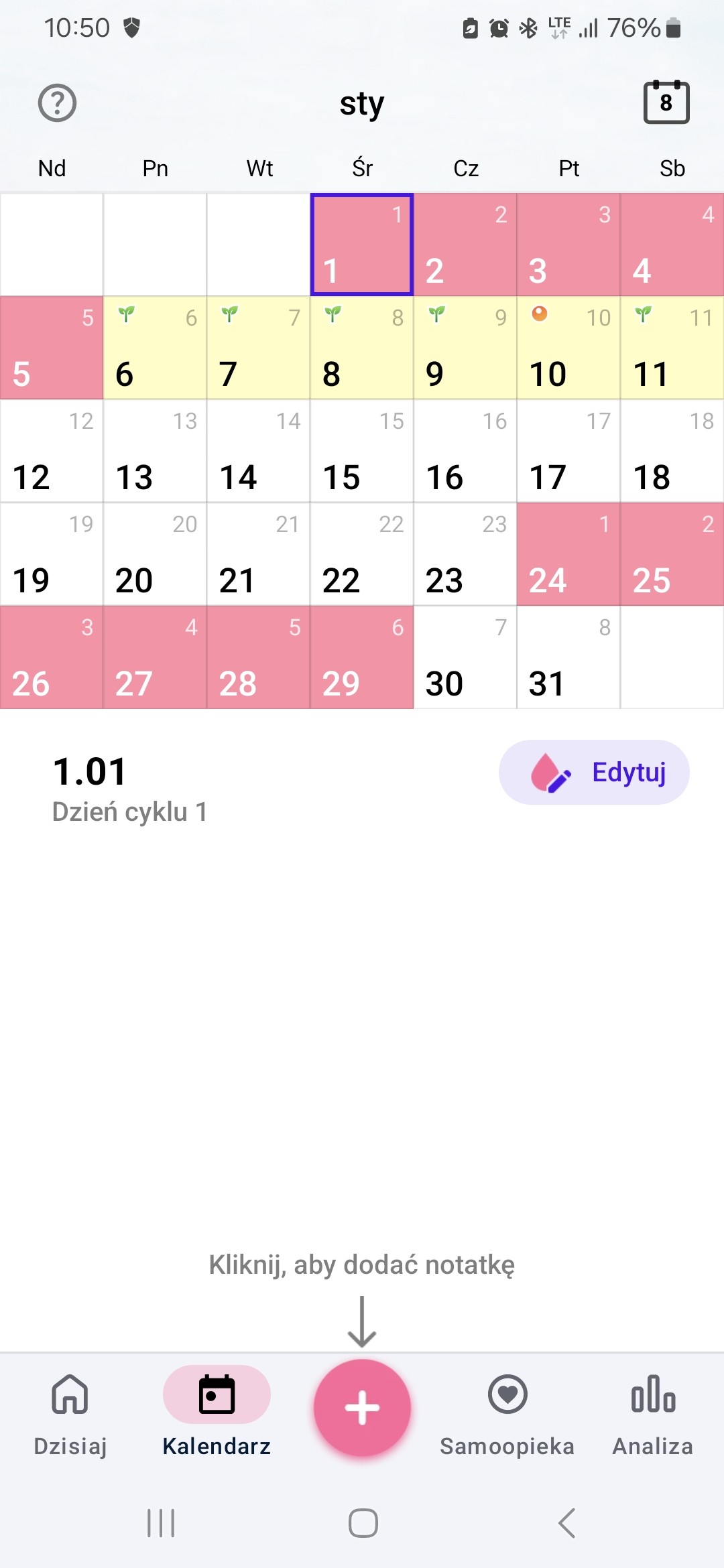The image size is (724, 1568).
Task: Select day 15 in the calendar
Action: tap(362, 451)
